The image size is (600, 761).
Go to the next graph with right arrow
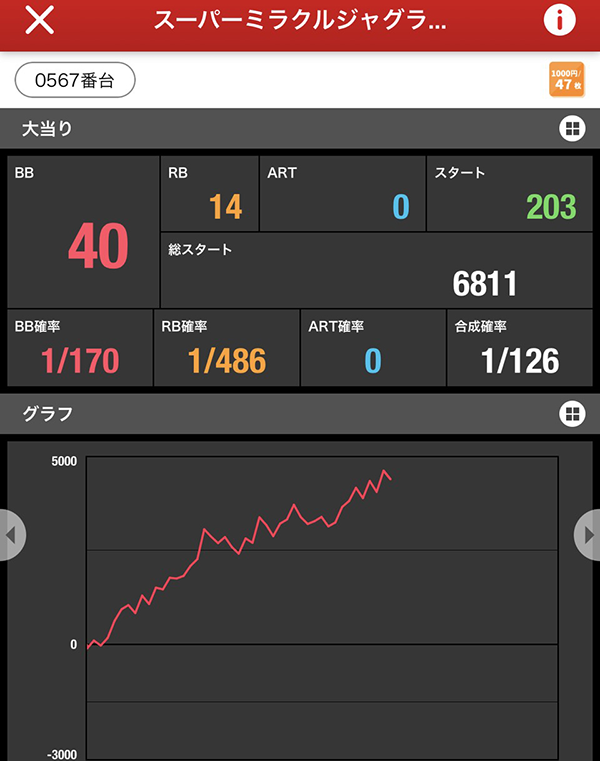(x=588, y=535)
